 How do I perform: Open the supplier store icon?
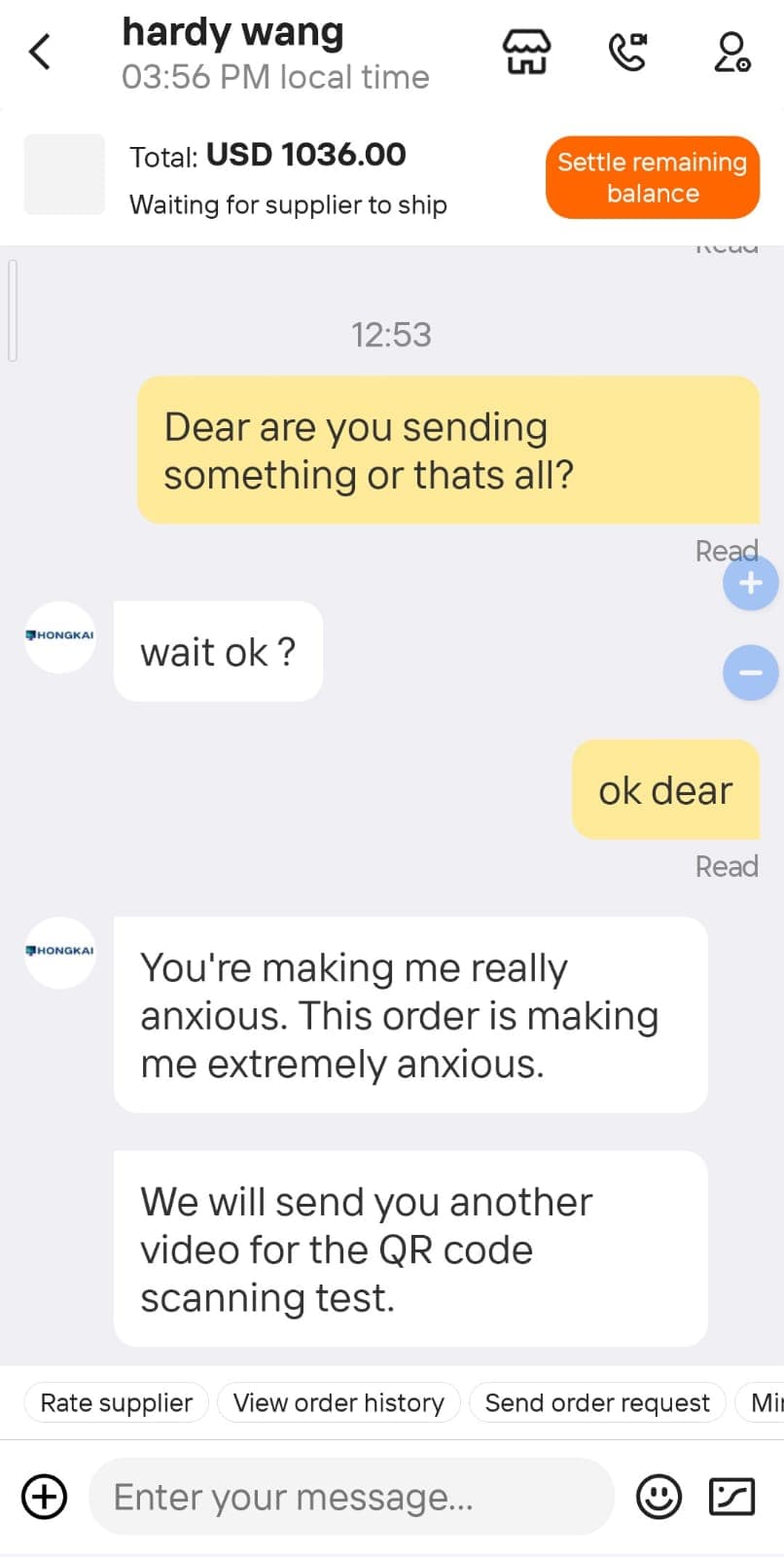click(x=526, y=52)
